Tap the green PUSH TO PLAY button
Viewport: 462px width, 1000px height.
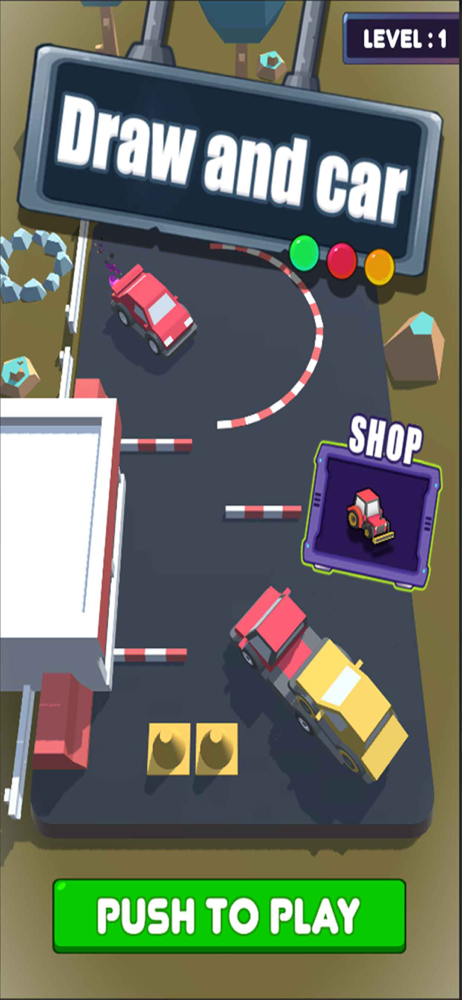[229, 916]
